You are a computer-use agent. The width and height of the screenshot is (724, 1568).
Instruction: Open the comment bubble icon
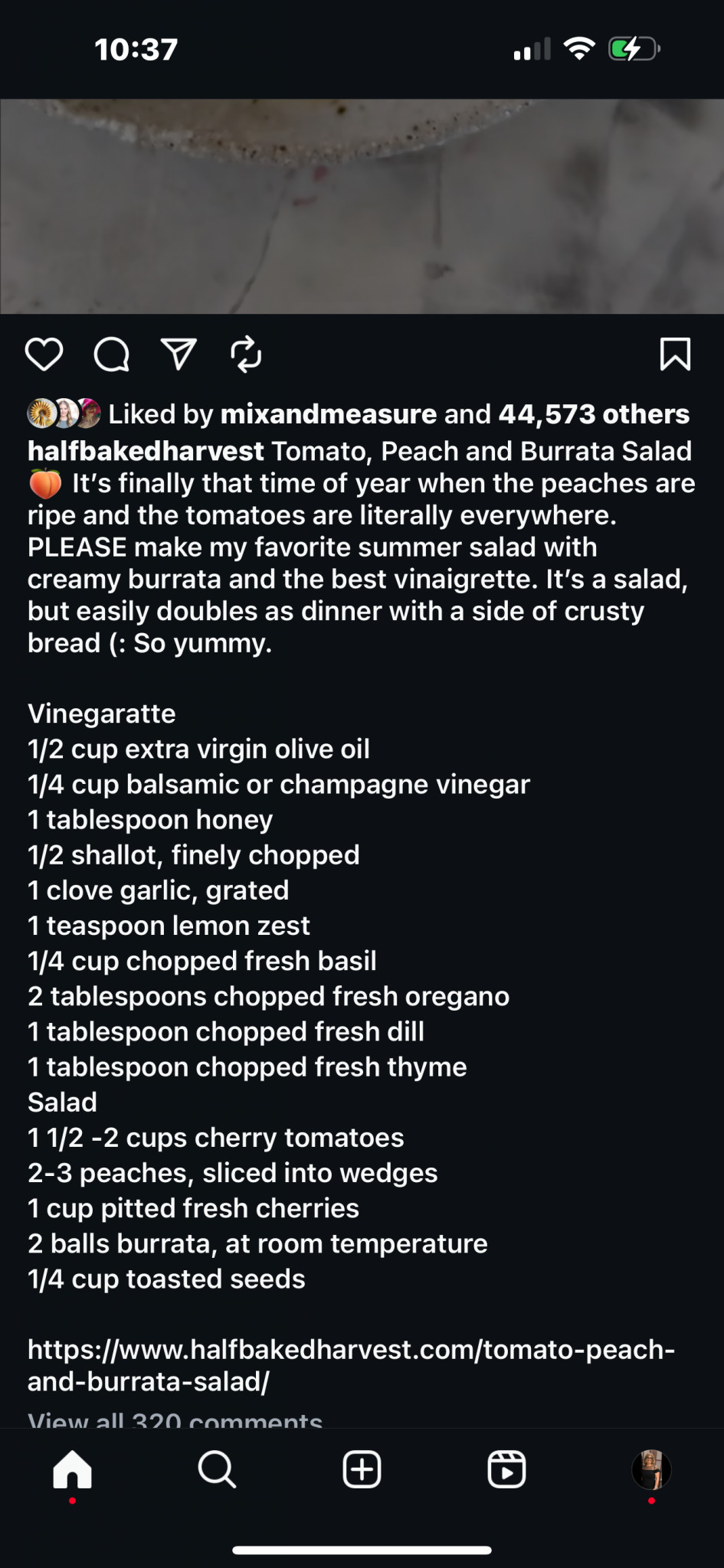[x=112, y=354]
